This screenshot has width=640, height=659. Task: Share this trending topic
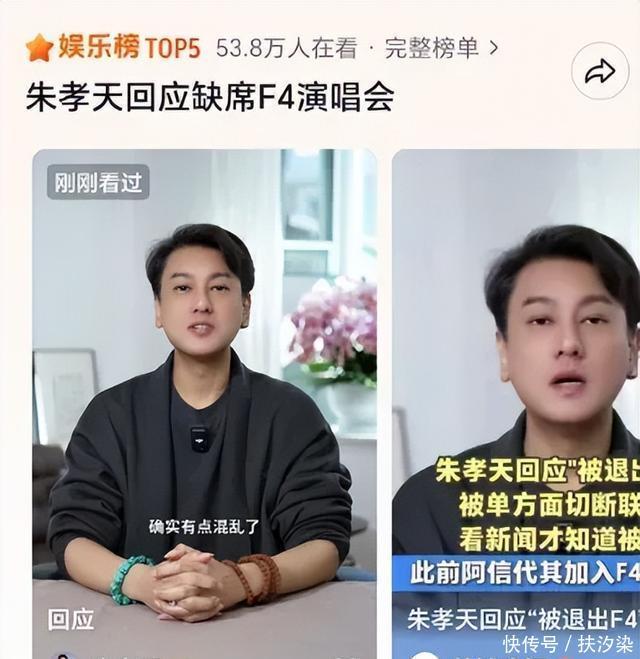click(600, 71)
